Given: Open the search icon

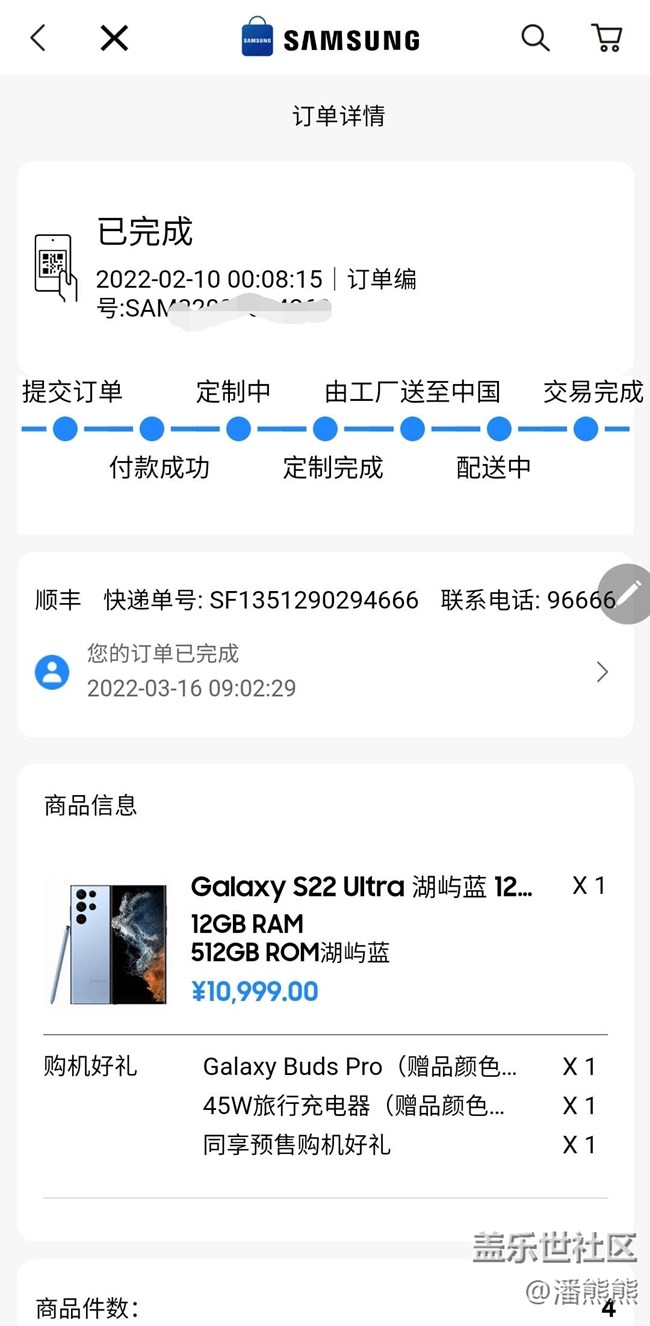Looking at the screenshot, I should tap(535, 39).
